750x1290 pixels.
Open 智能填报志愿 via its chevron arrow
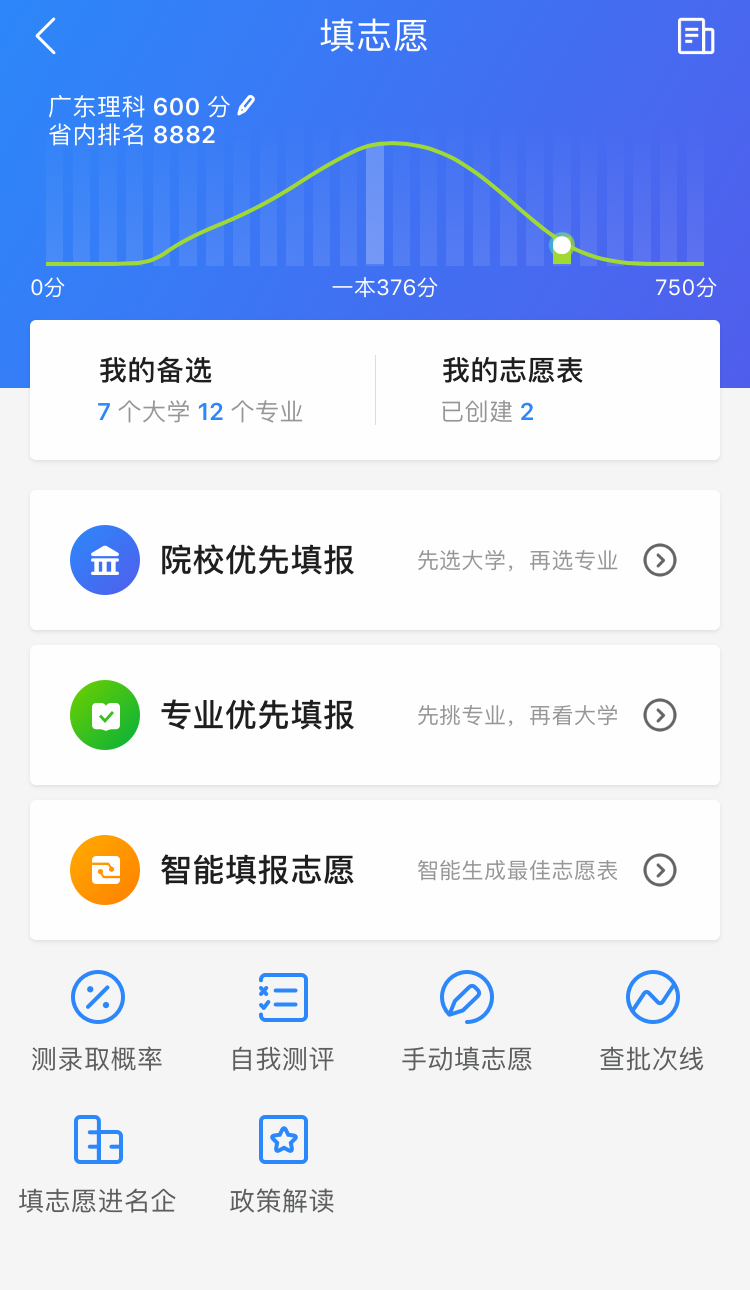click(659, 870)
